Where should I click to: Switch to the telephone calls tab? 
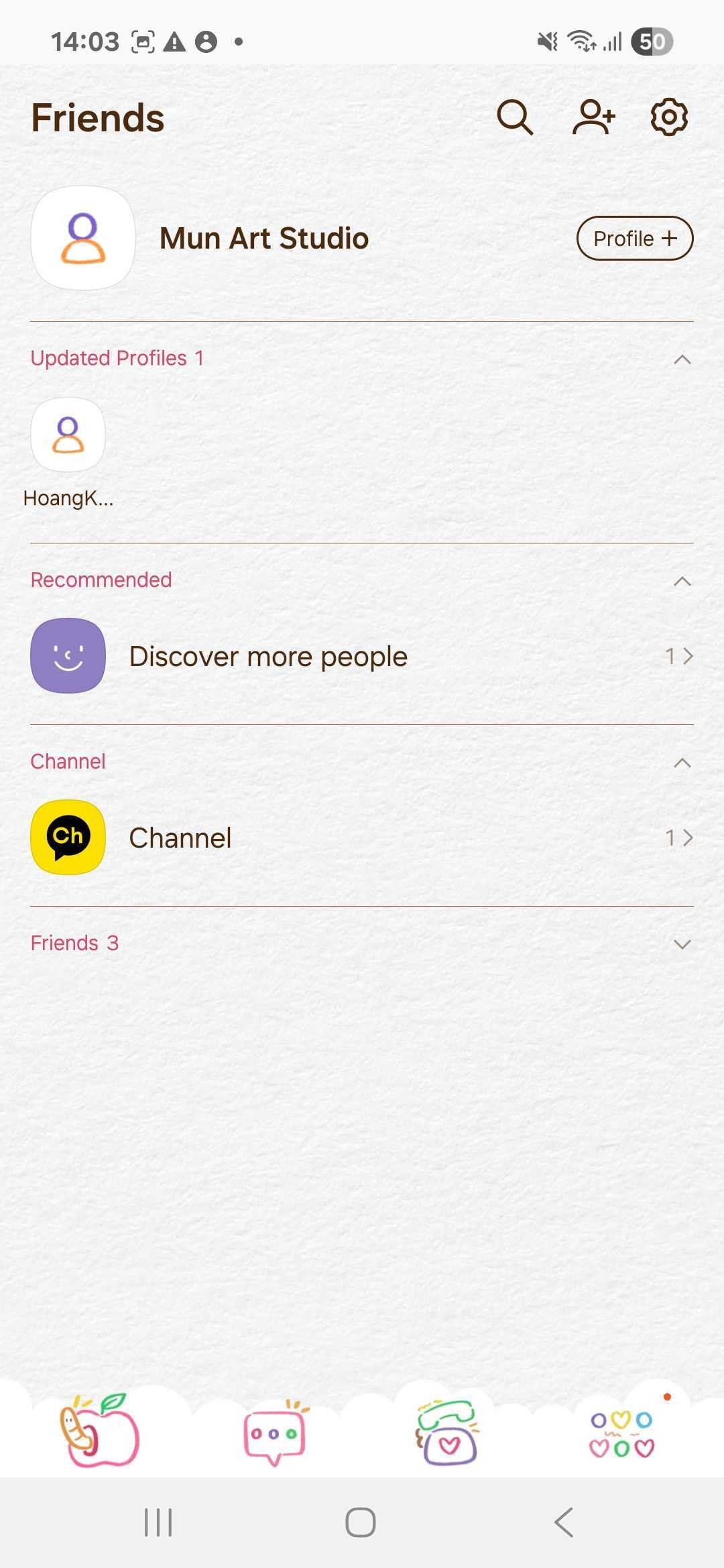pos(447,1433)
